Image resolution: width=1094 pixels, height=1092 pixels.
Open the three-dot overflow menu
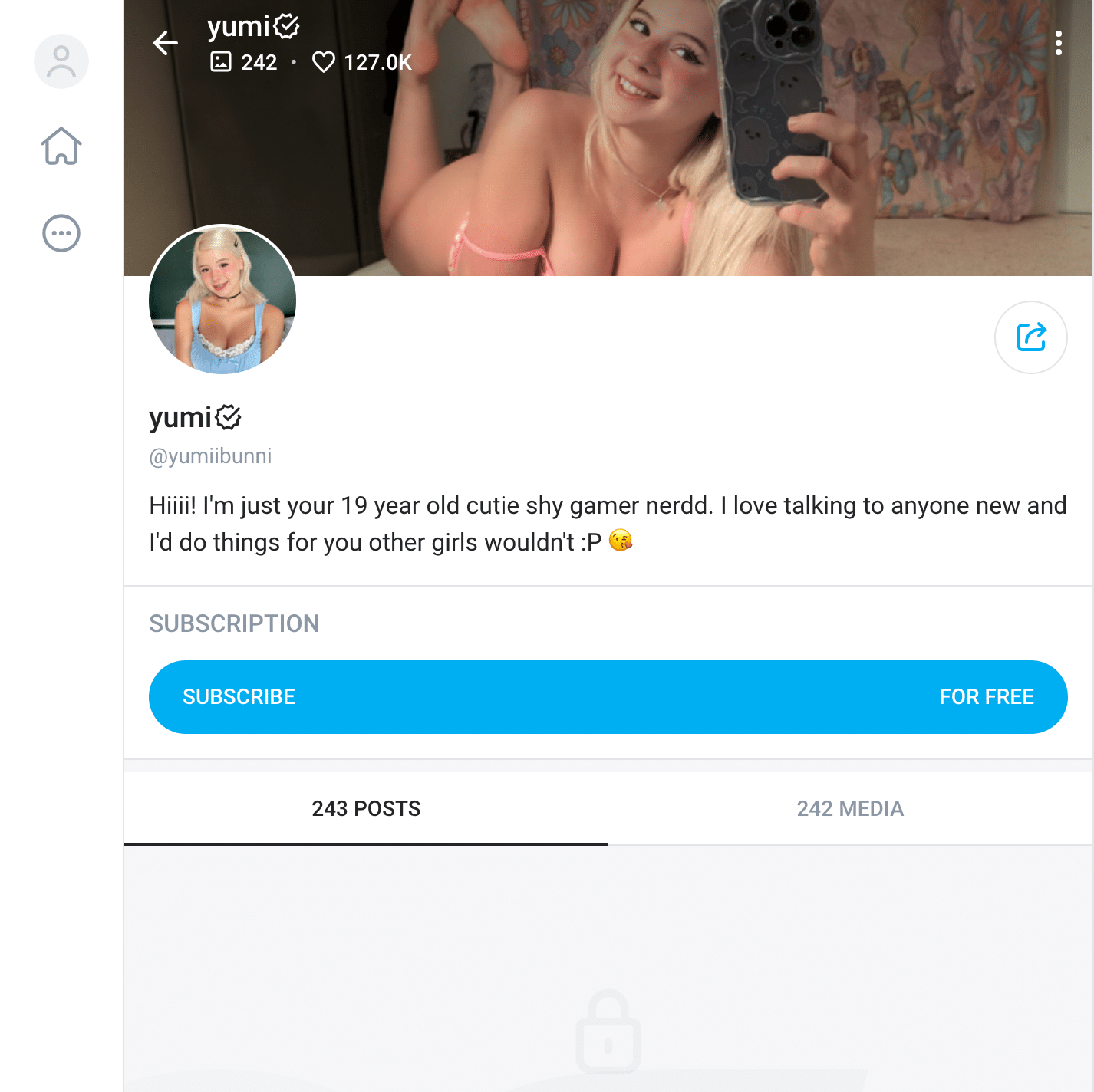[x=1058, y=43]
